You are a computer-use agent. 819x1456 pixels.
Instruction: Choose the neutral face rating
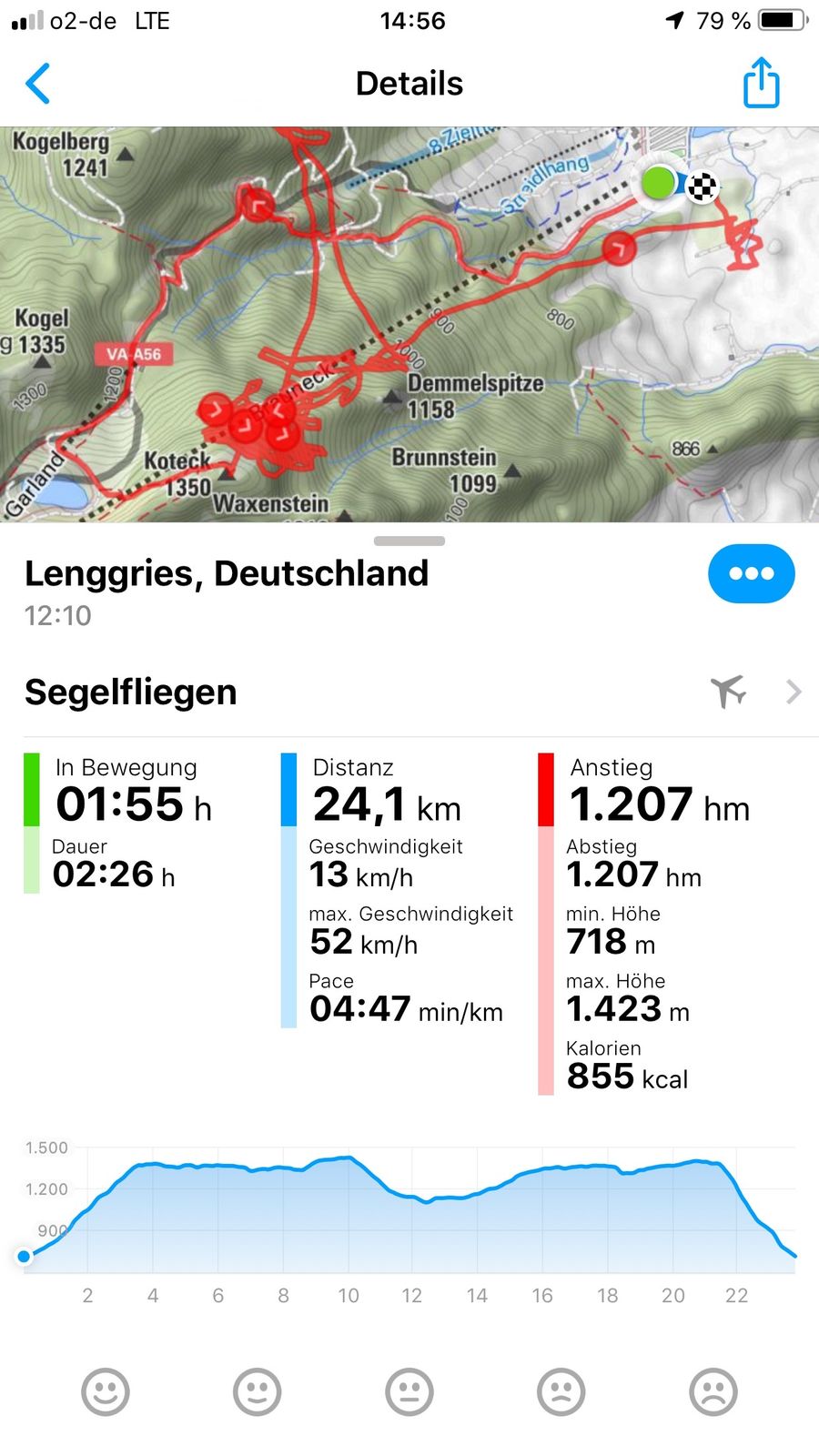click(x=409, y=1391)
